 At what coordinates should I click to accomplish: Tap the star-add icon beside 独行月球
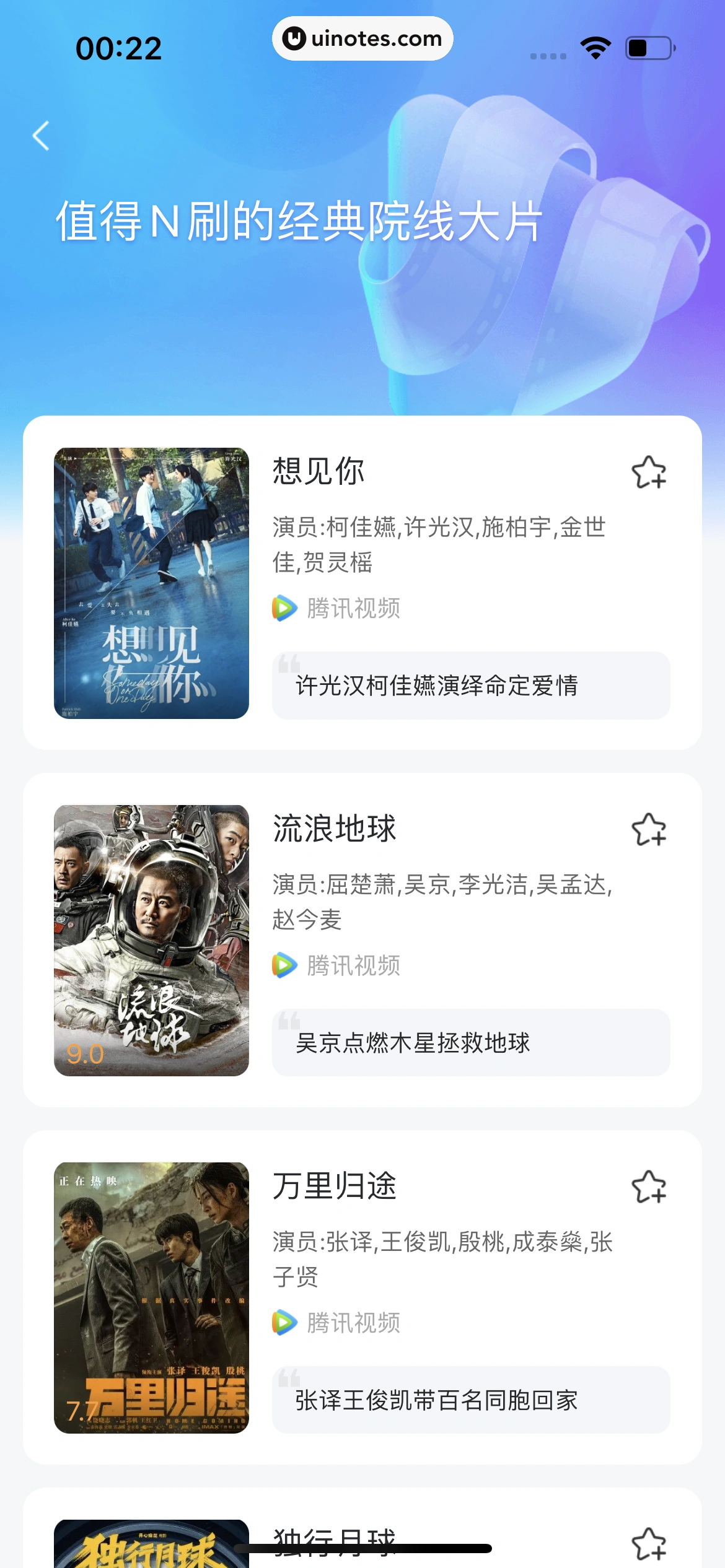(649, 1542)
